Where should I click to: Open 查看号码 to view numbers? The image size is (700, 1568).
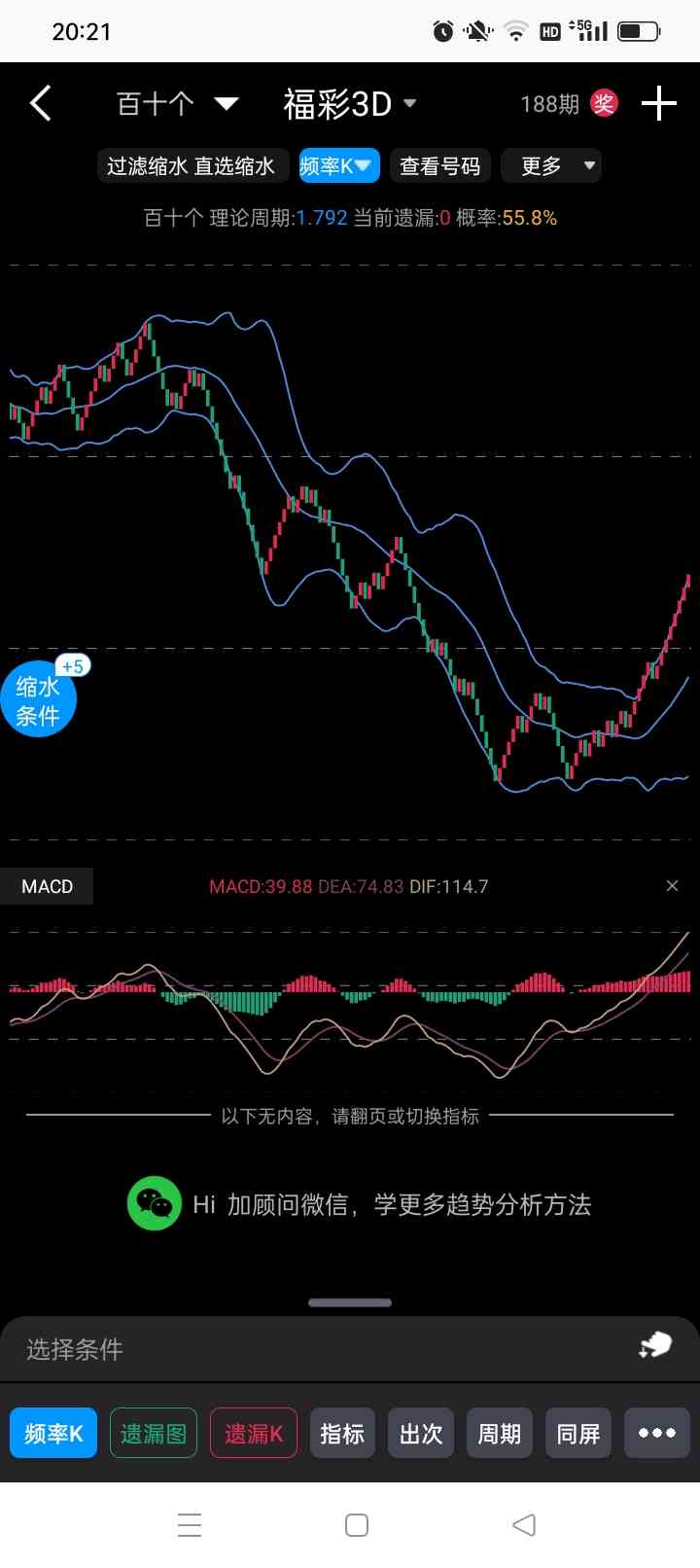[440, 165]
